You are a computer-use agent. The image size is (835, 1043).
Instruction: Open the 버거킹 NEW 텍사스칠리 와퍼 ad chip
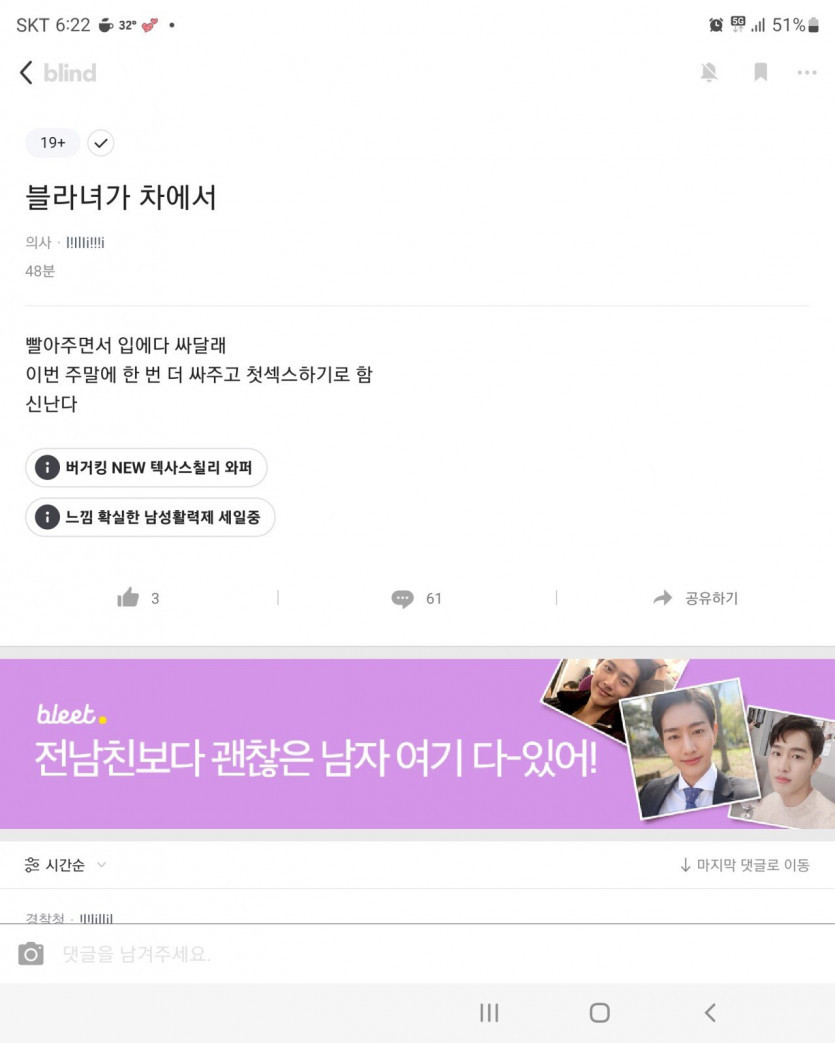[x=146, y=467]
